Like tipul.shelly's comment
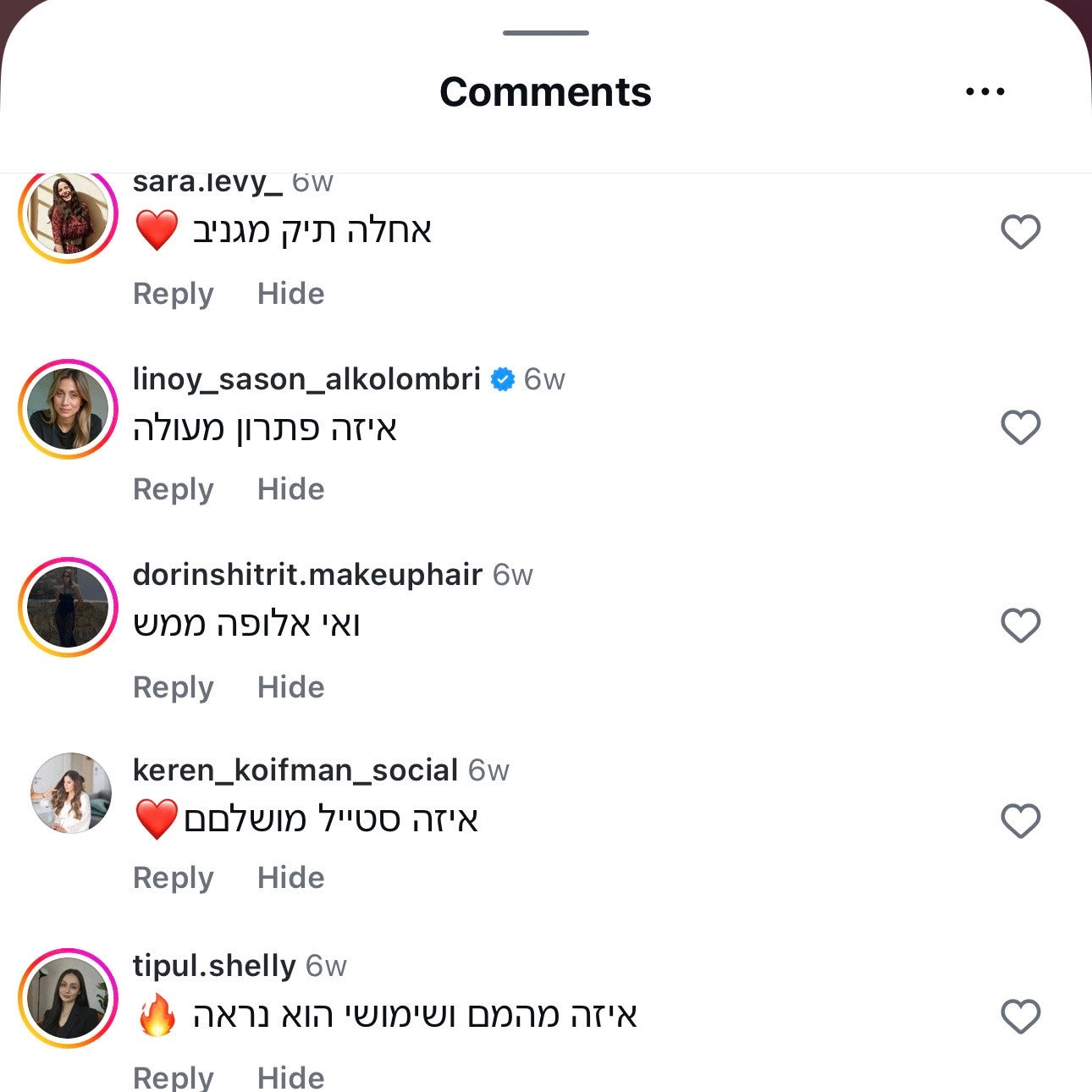Screen dimensions: 1092x1092 coord(1020,1016)
